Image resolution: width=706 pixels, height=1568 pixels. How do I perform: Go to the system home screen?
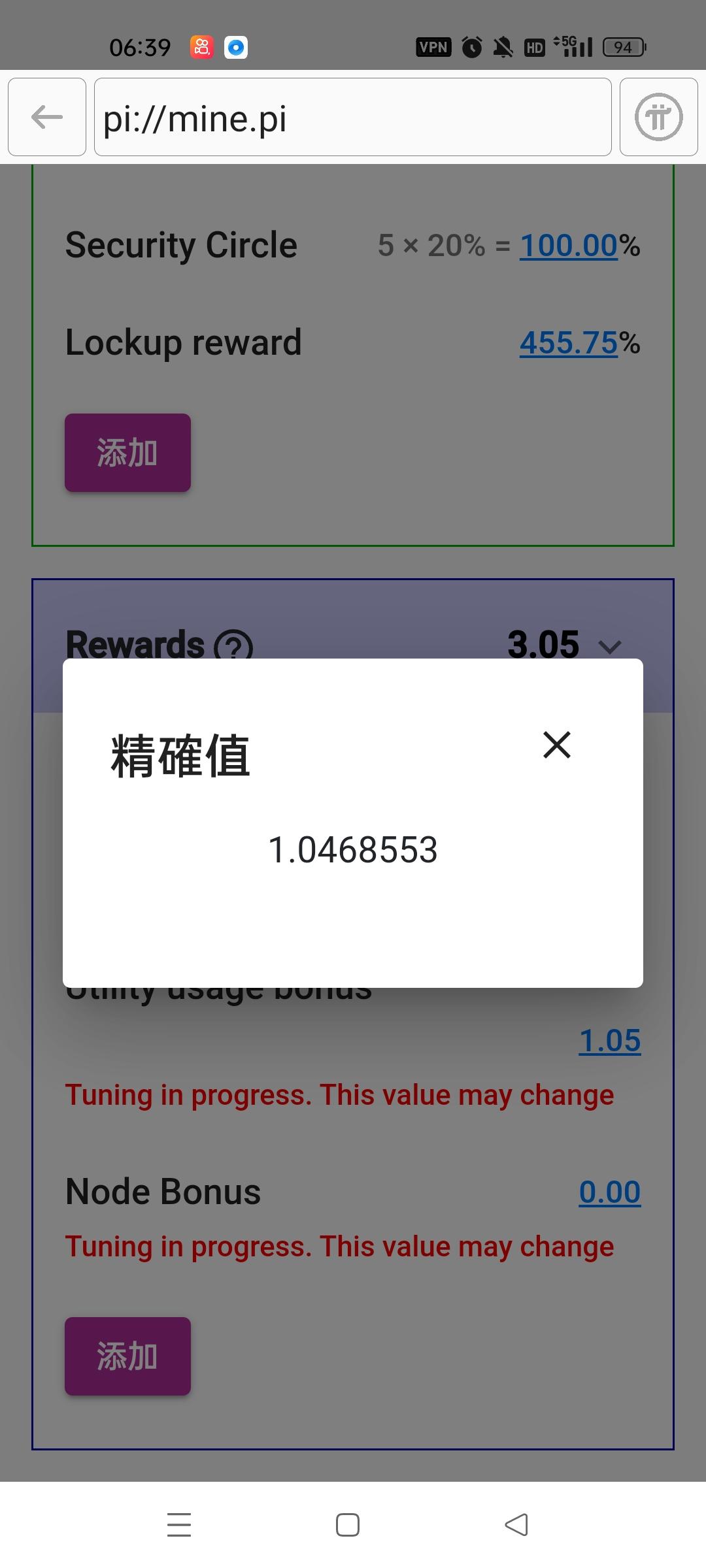click(348, 1525)
